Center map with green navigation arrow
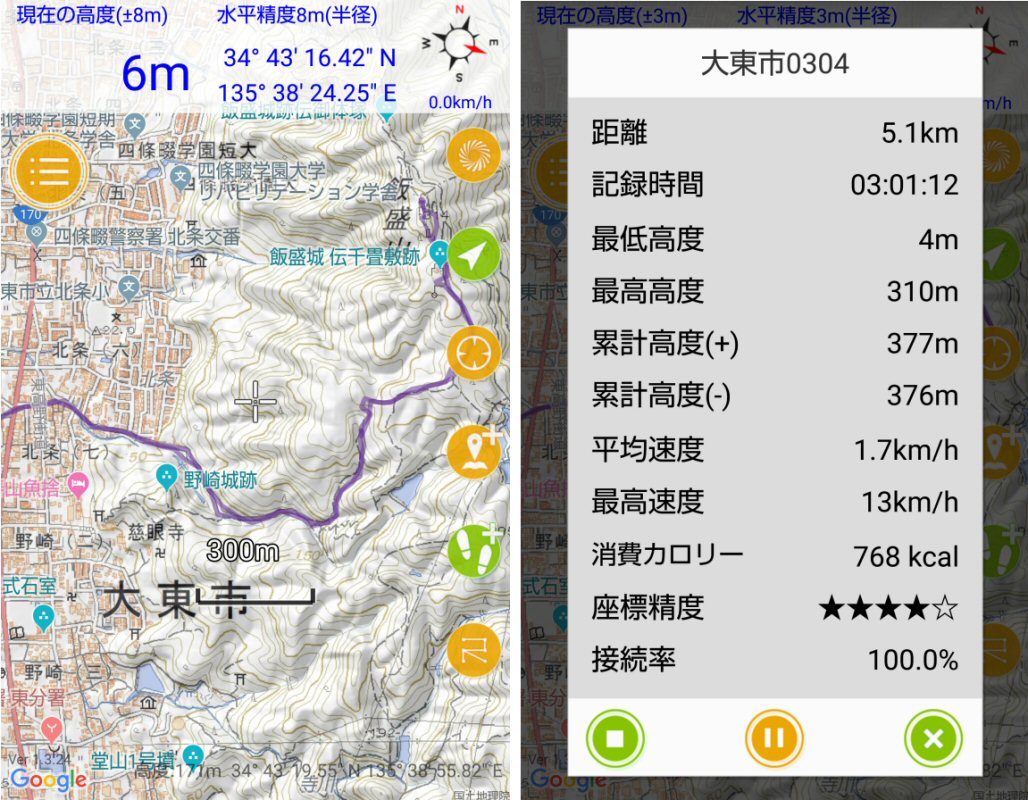The width and height of the screenshot is (1028, 800). pyautogui.click(x=472, y=255)
